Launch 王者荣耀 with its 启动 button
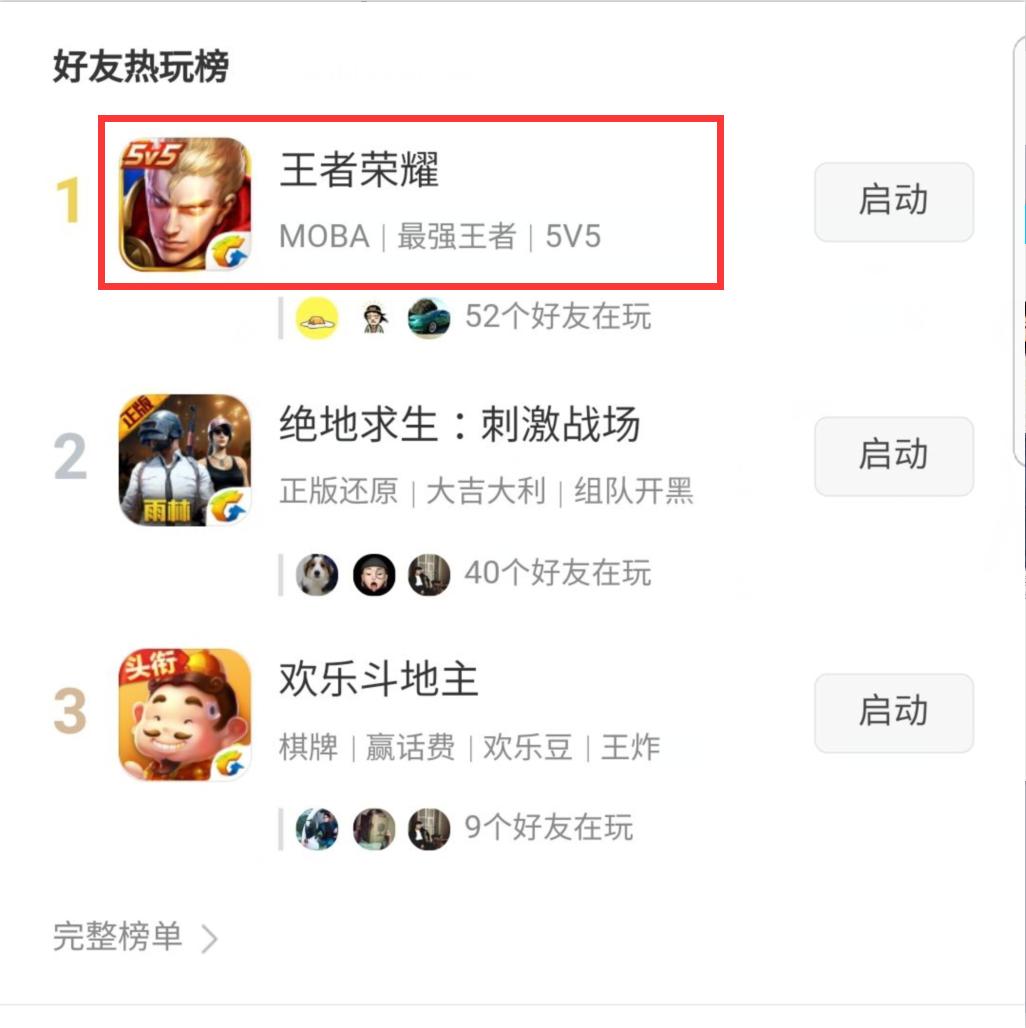 [893, 202]
